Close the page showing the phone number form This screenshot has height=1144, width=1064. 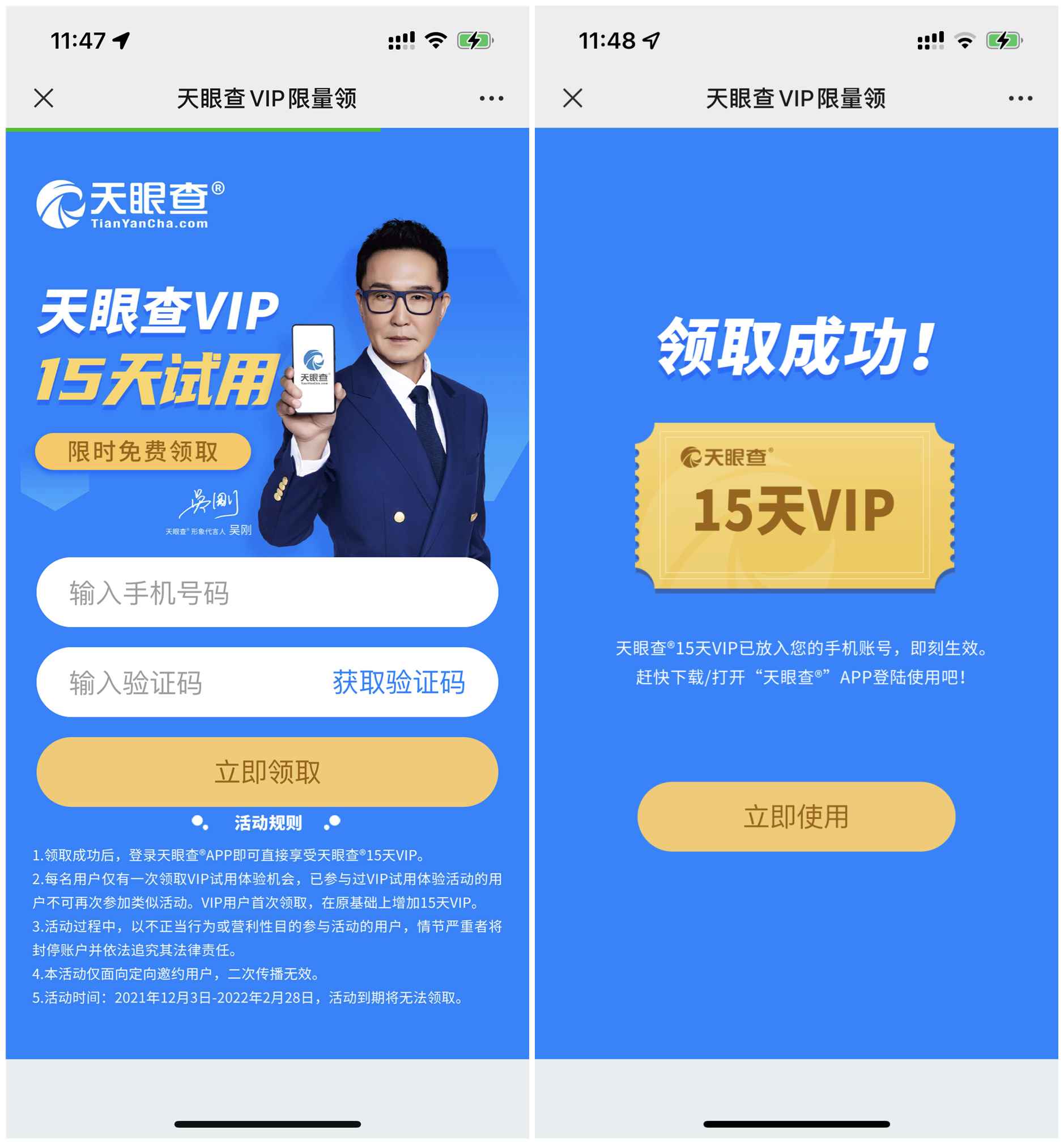point(44,98)
